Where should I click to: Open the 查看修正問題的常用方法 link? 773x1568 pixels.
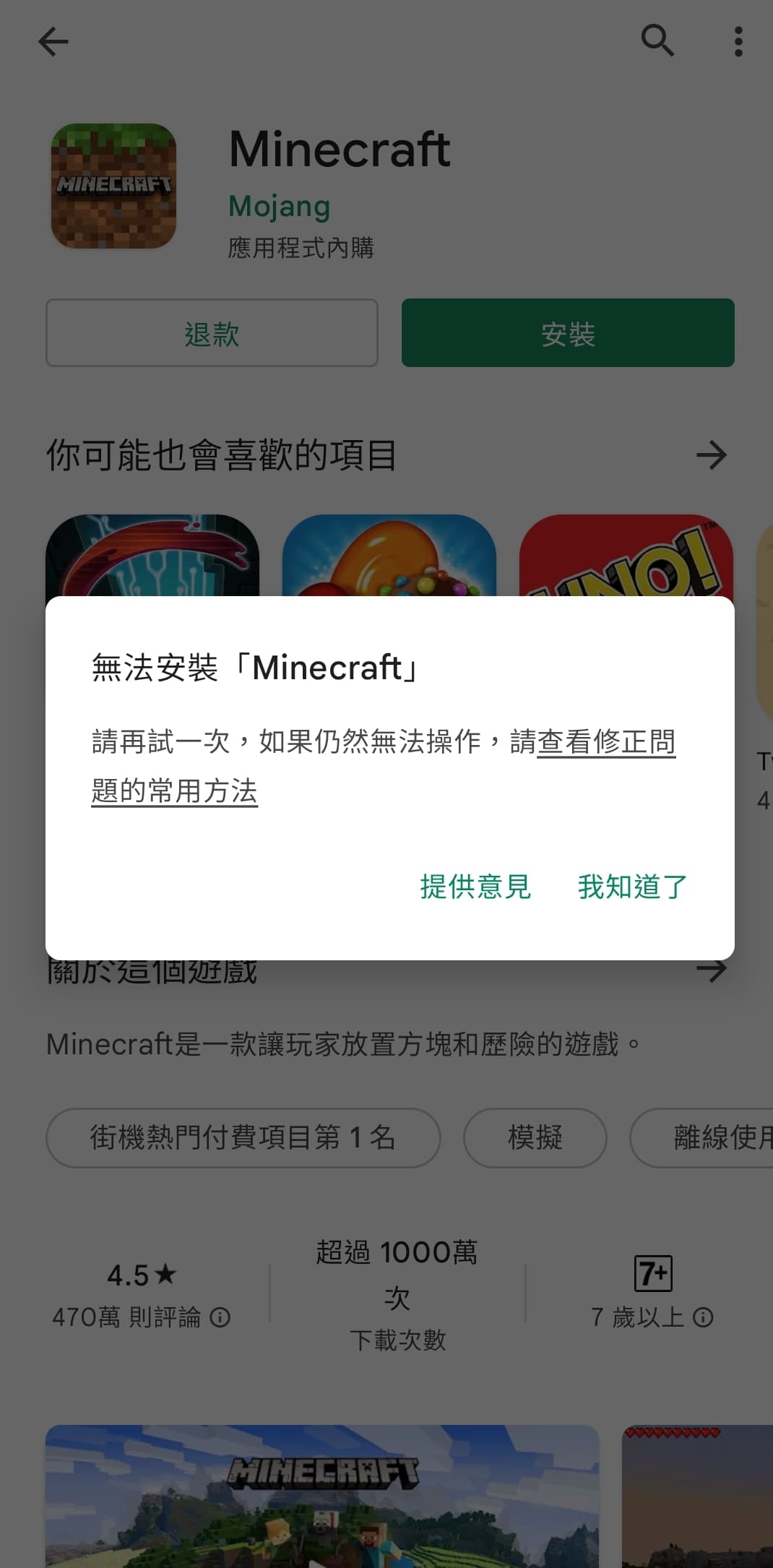click(383, 766)
